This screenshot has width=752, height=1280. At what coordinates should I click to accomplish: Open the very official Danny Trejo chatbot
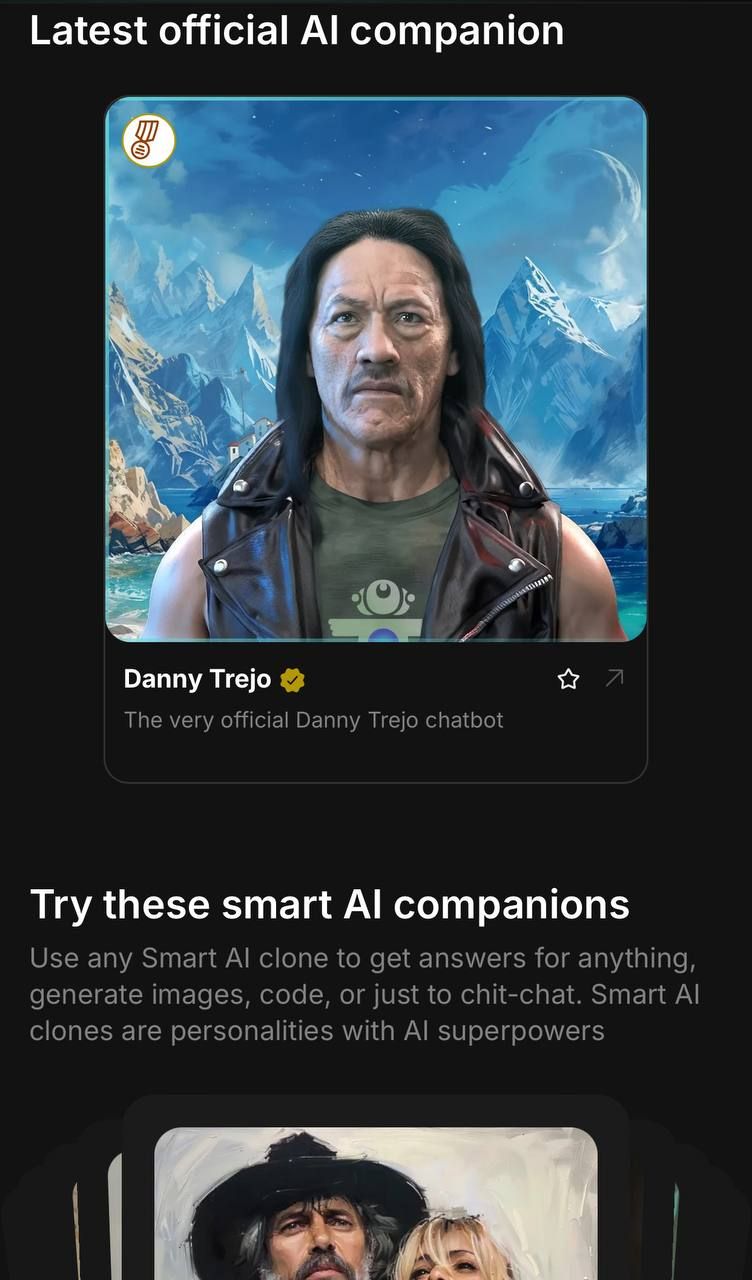[x=314, y=720]
